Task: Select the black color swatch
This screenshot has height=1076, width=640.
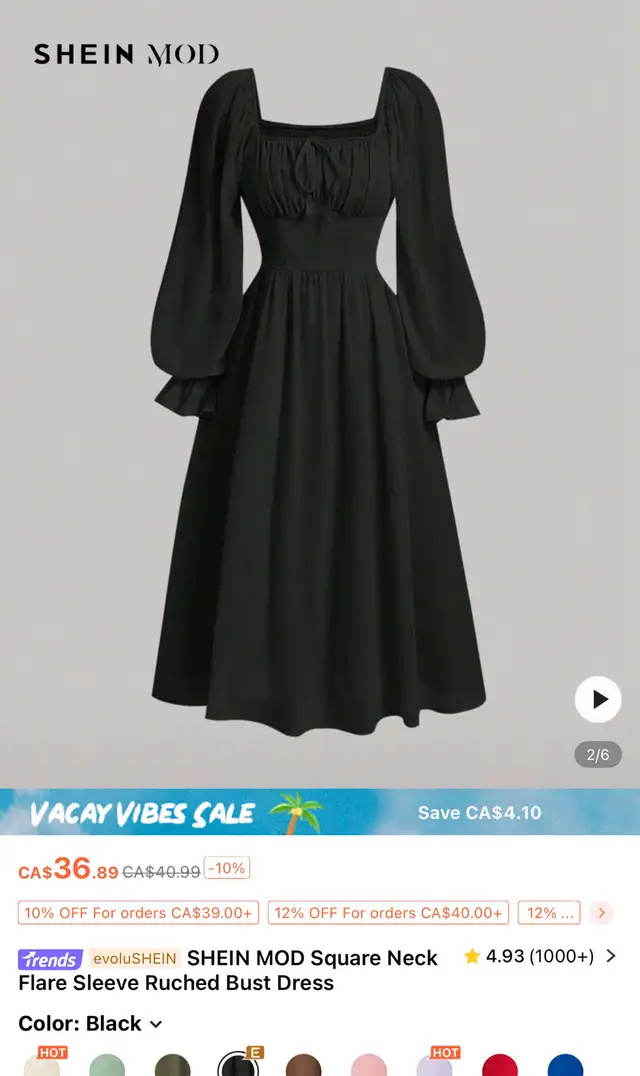Action: (238, 1066)
